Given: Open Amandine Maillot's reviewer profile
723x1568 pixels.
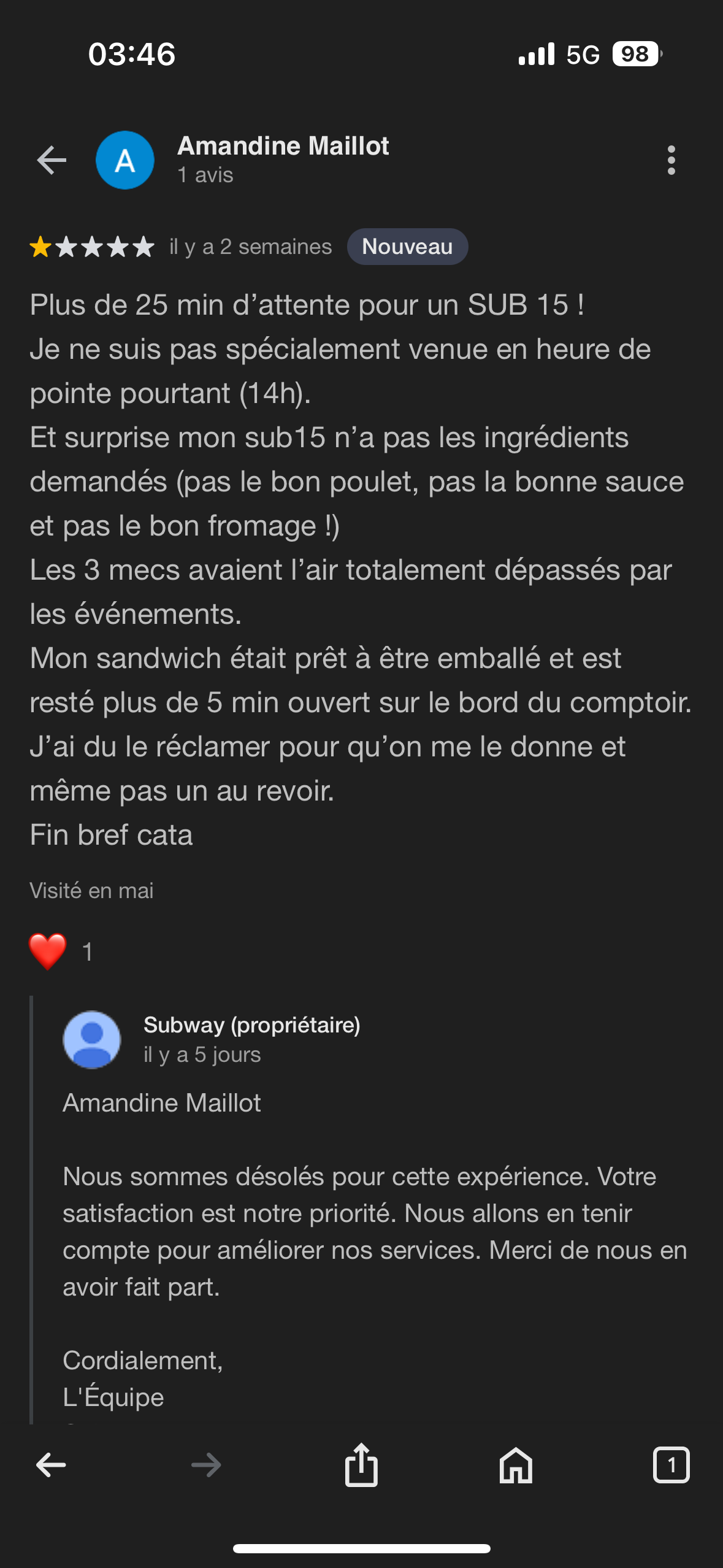Looking at the screenshot, I should tap(283, 147).
